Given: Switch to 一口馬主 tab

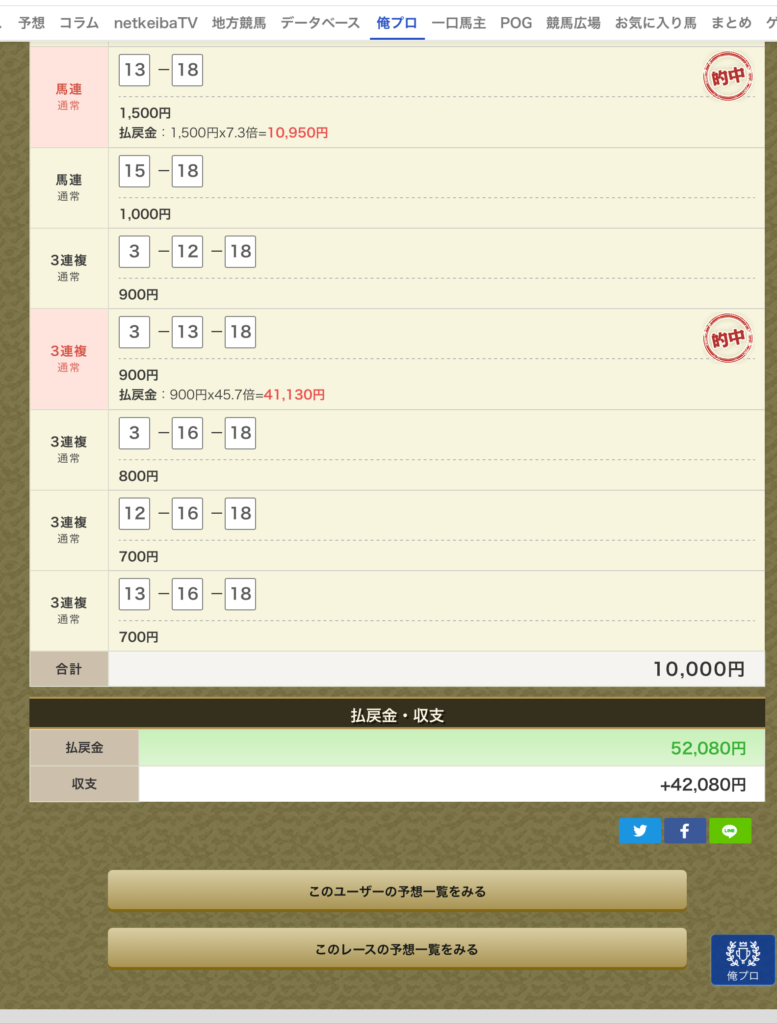Looking at the screenshot, I should coord(458,22).
